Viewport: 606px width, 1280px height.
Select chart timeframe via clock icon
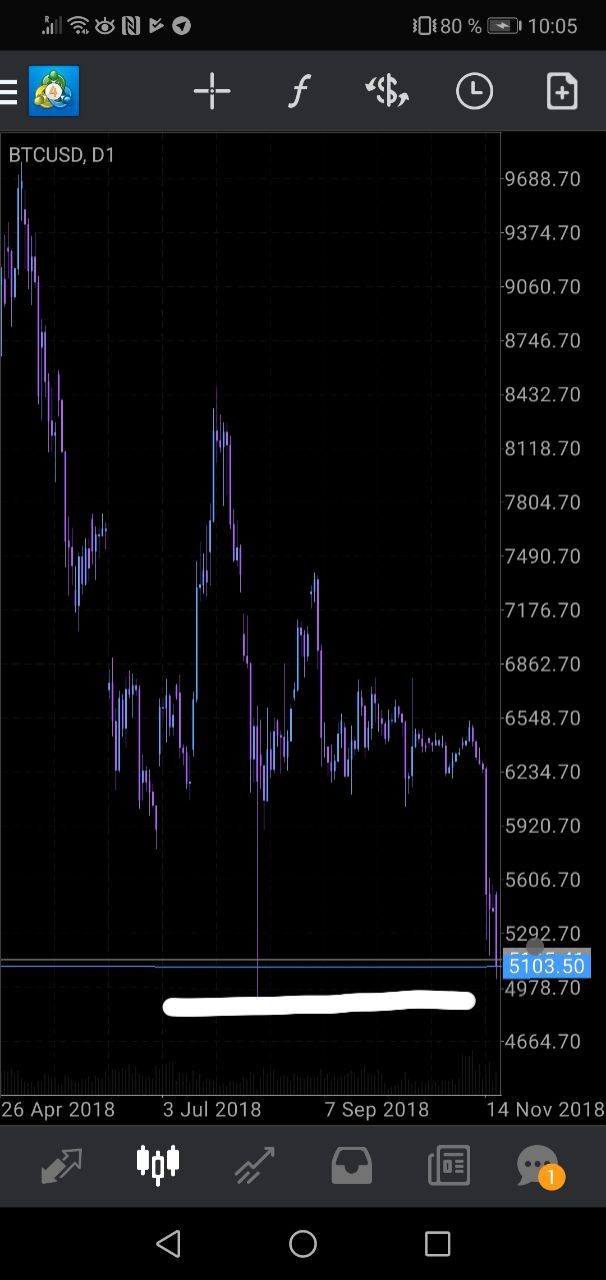click(x=474, y=92)
